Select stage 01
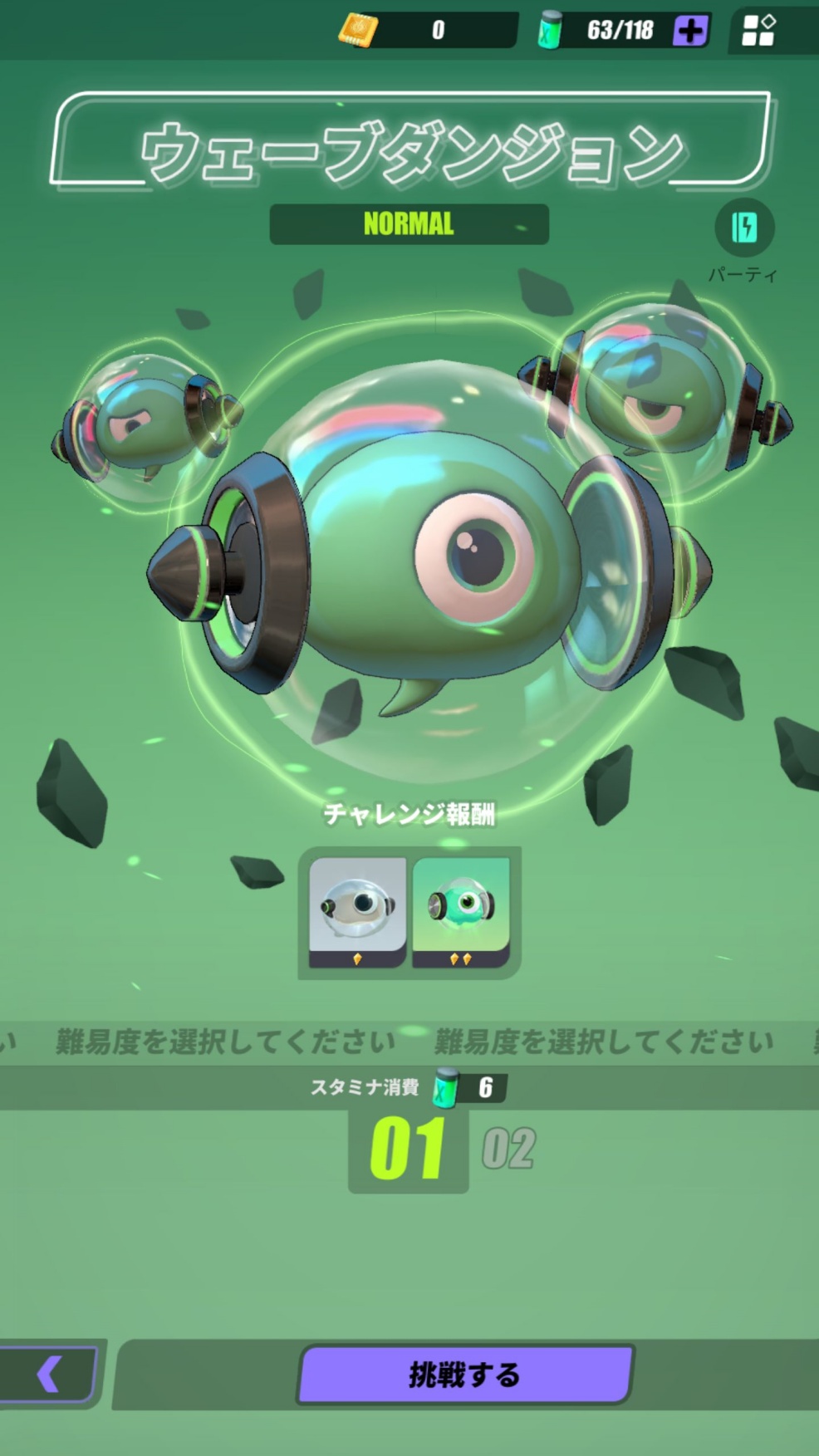 [408, 1150]
